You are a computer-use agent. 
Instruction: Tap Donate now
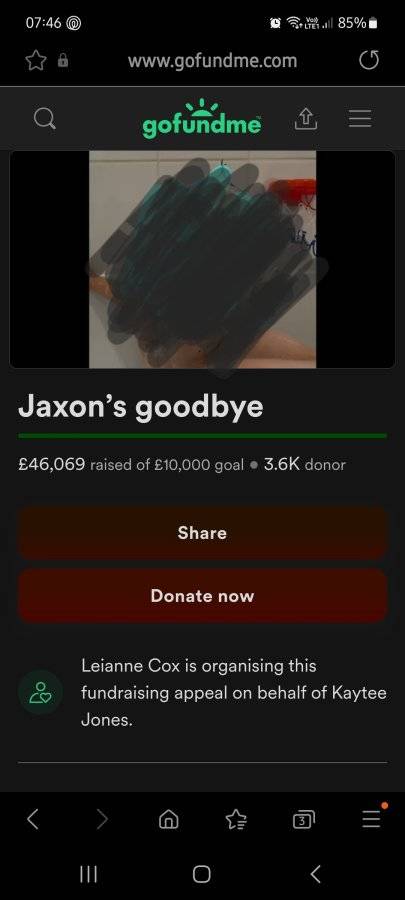[202, 596]
